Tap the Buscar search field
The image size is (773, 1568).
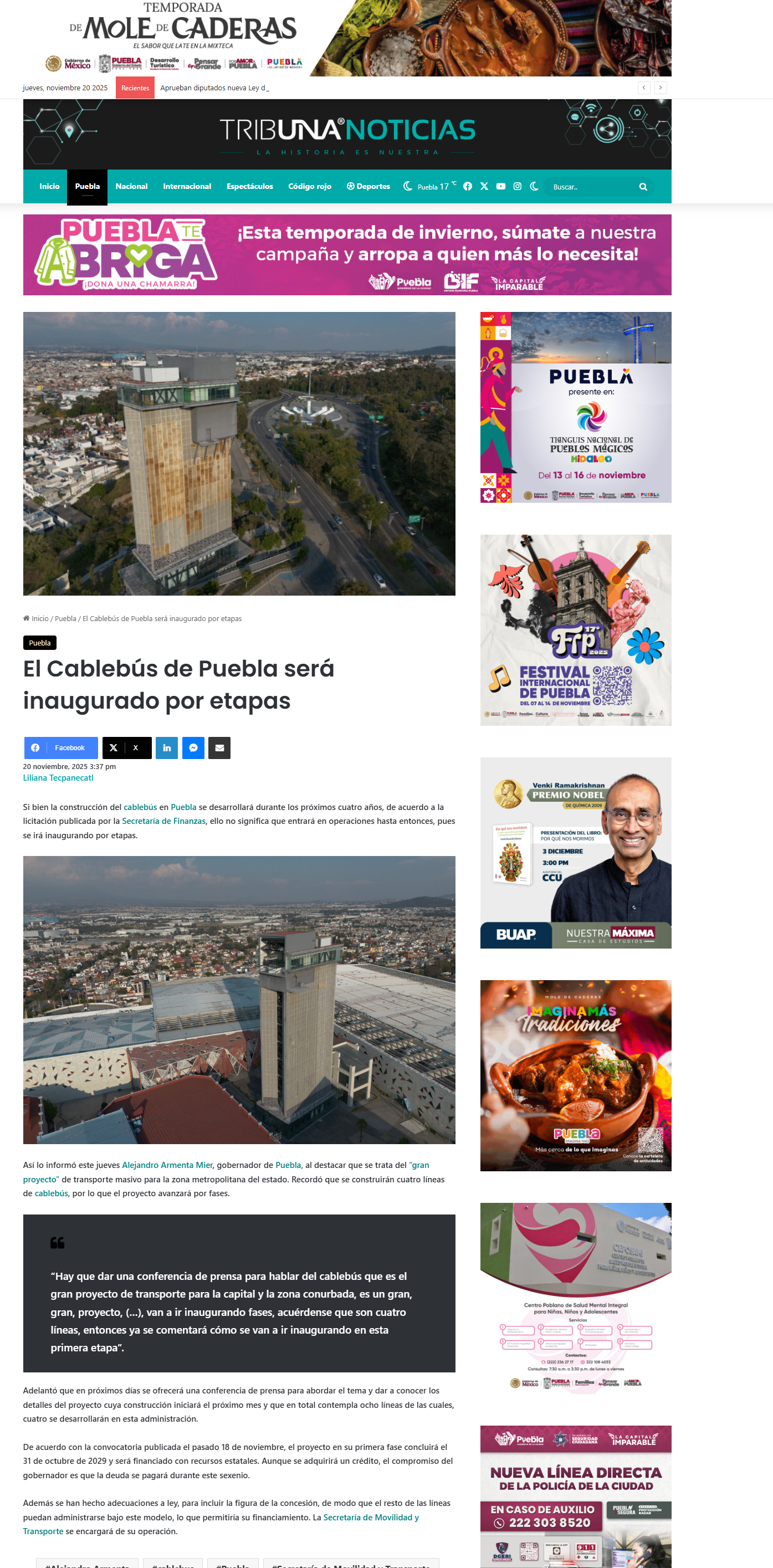[590, 187]
